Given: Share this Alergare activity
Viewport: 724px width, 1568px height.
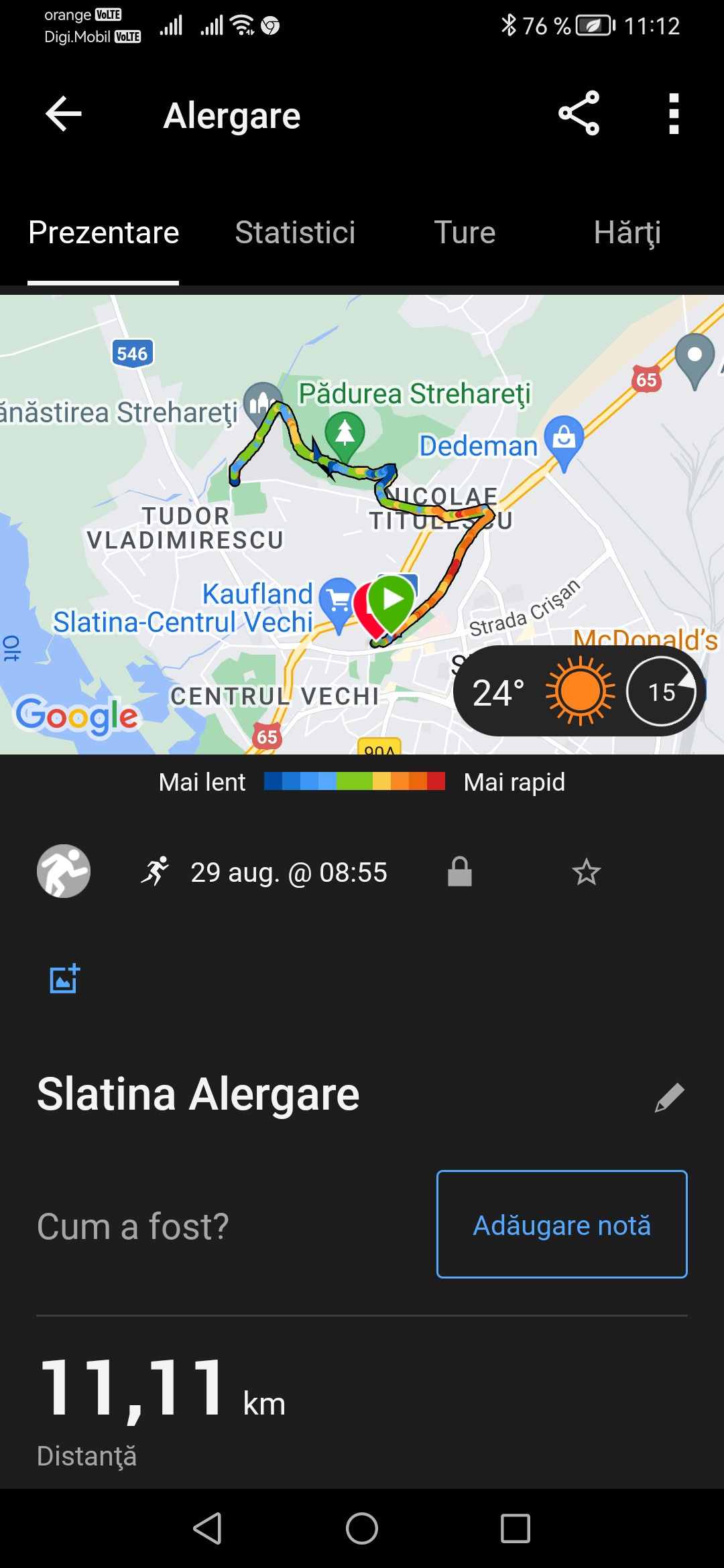Looking at the screenshot, I should click(x=579, y=114).
